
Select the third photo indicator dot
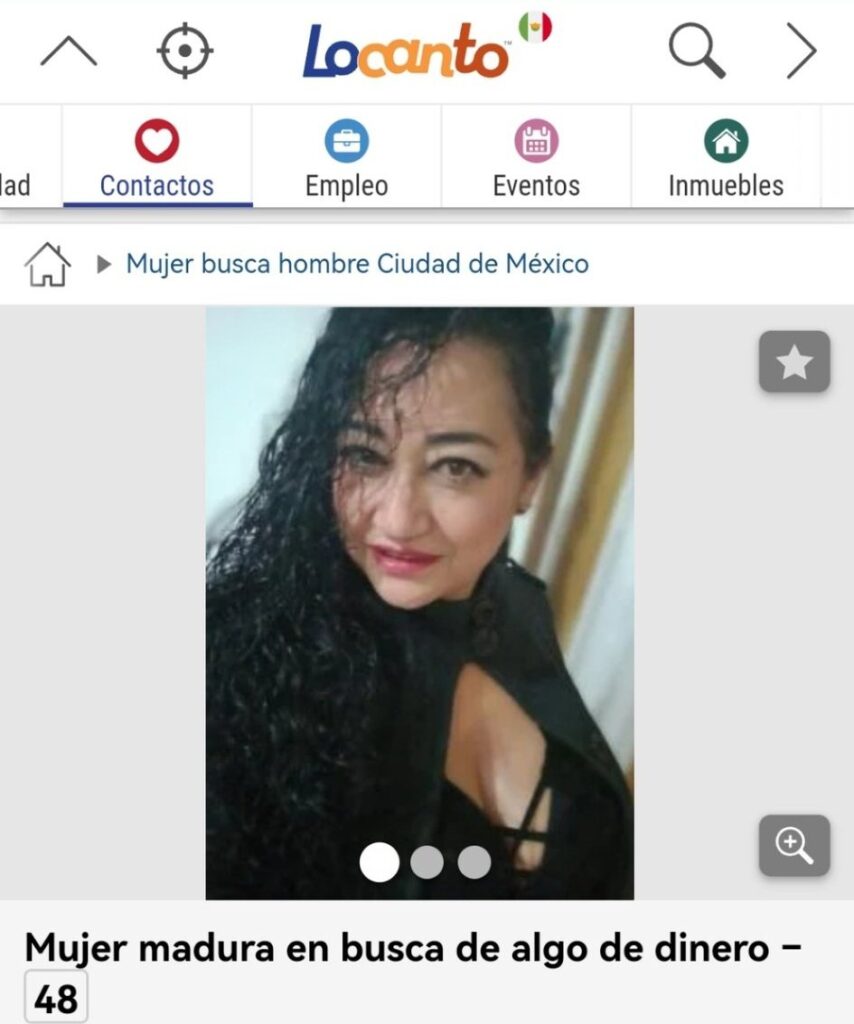(x=474, y=862)
